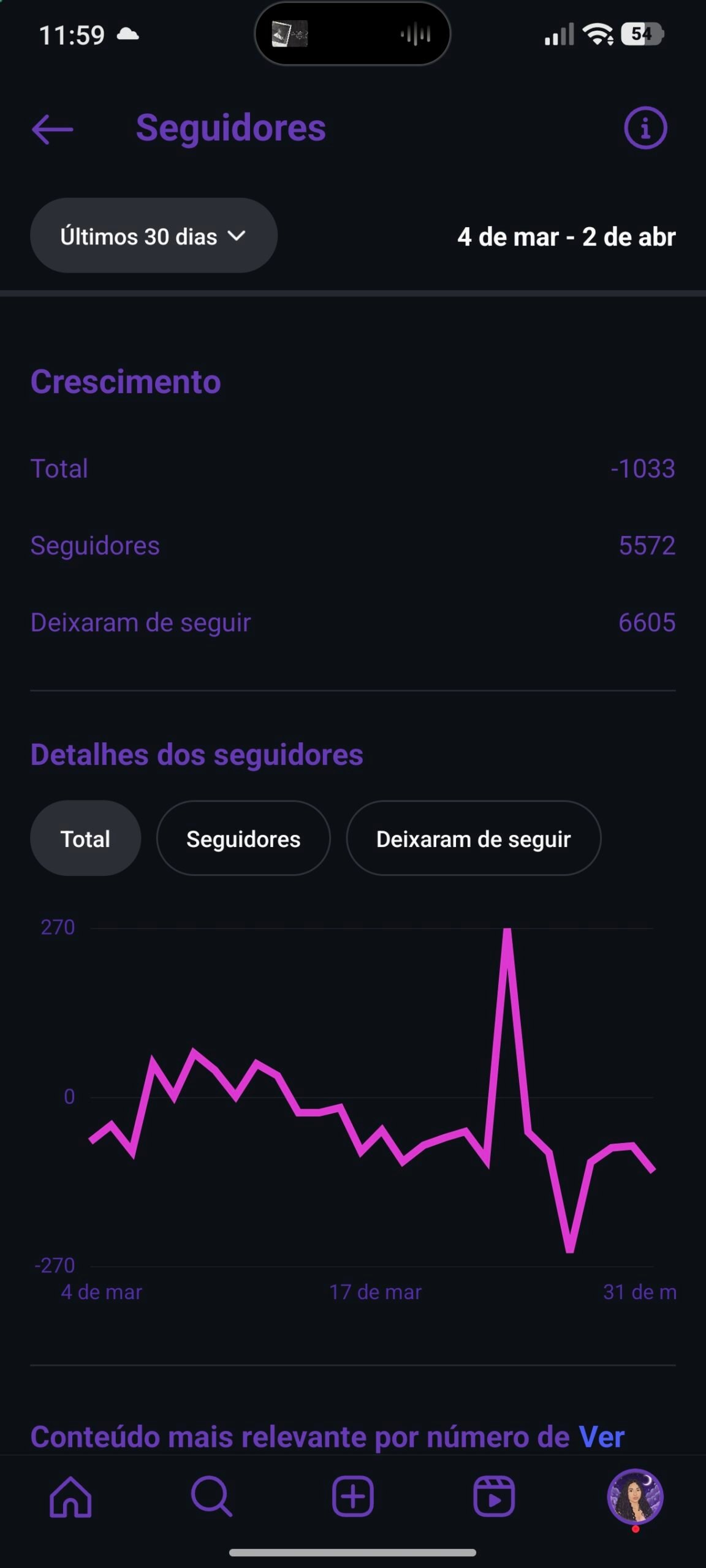
Task: Select the Total chip in Detalhes dos seguidores
Action: coord(85,839)
